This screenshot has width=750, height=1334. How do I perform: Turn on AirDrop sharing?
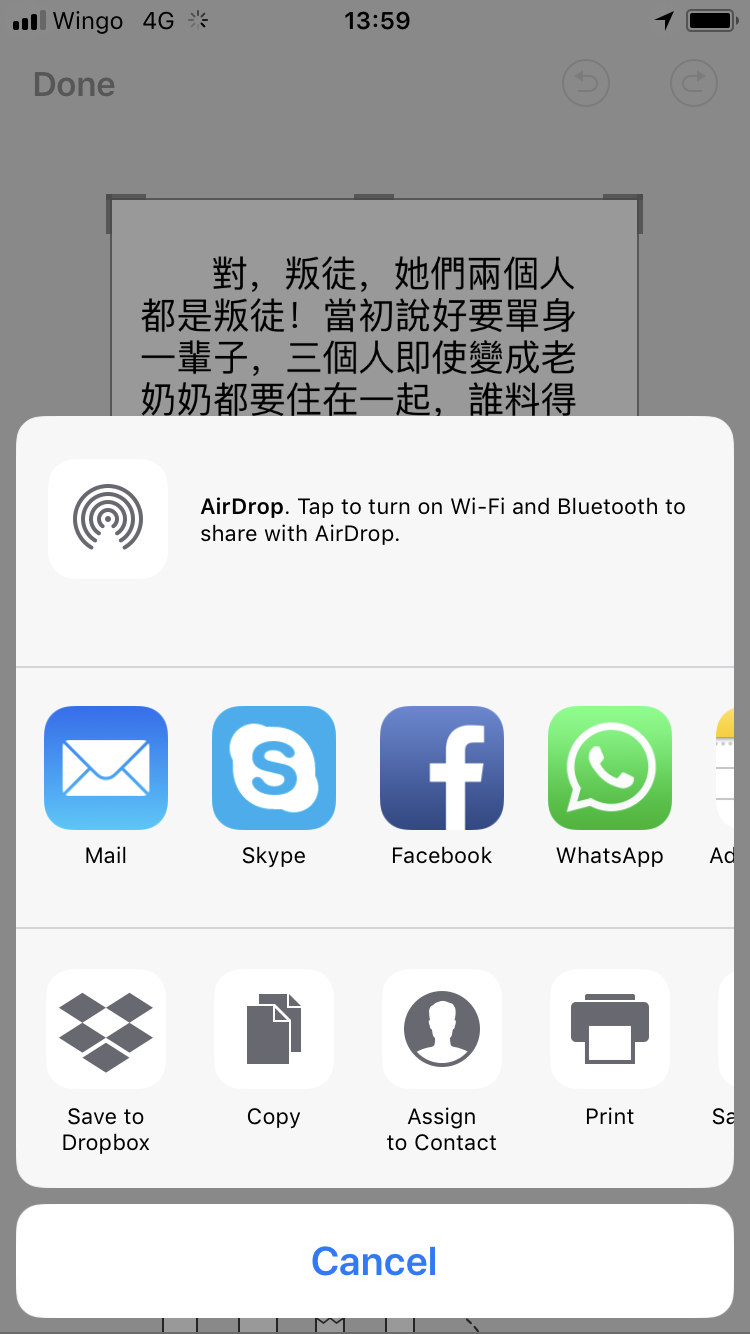coord(108,518)
